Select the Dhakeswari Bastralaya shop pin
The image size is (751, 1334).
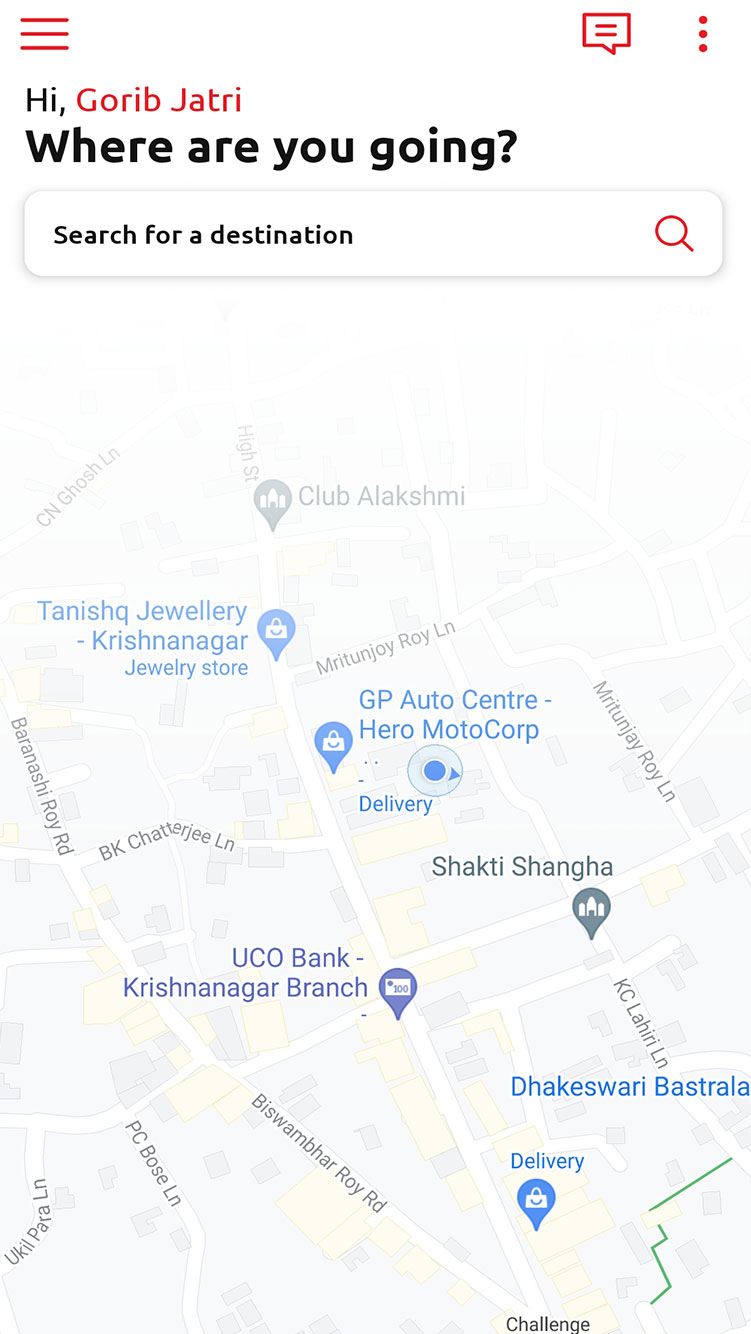[536, 1202]
